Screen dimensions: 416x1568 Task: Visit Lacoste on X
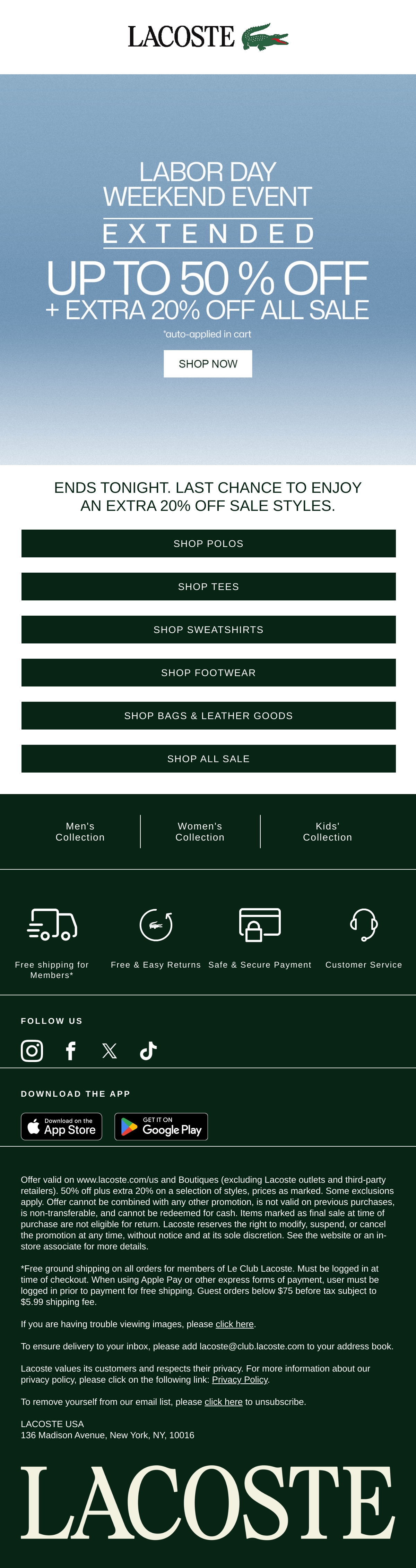pyautogui.click(x=110, y=1051)
